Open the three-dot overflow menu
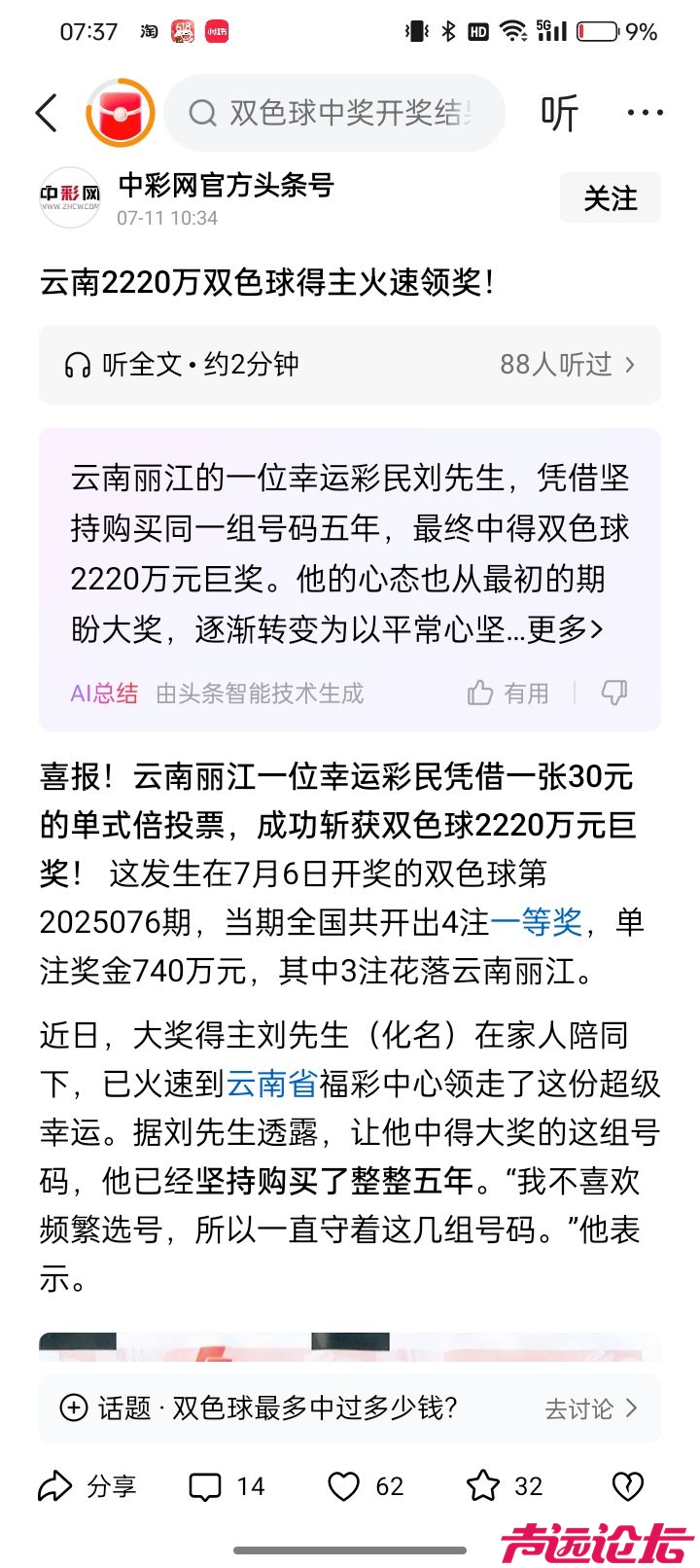700x1568 pixels. pos(645,114)
